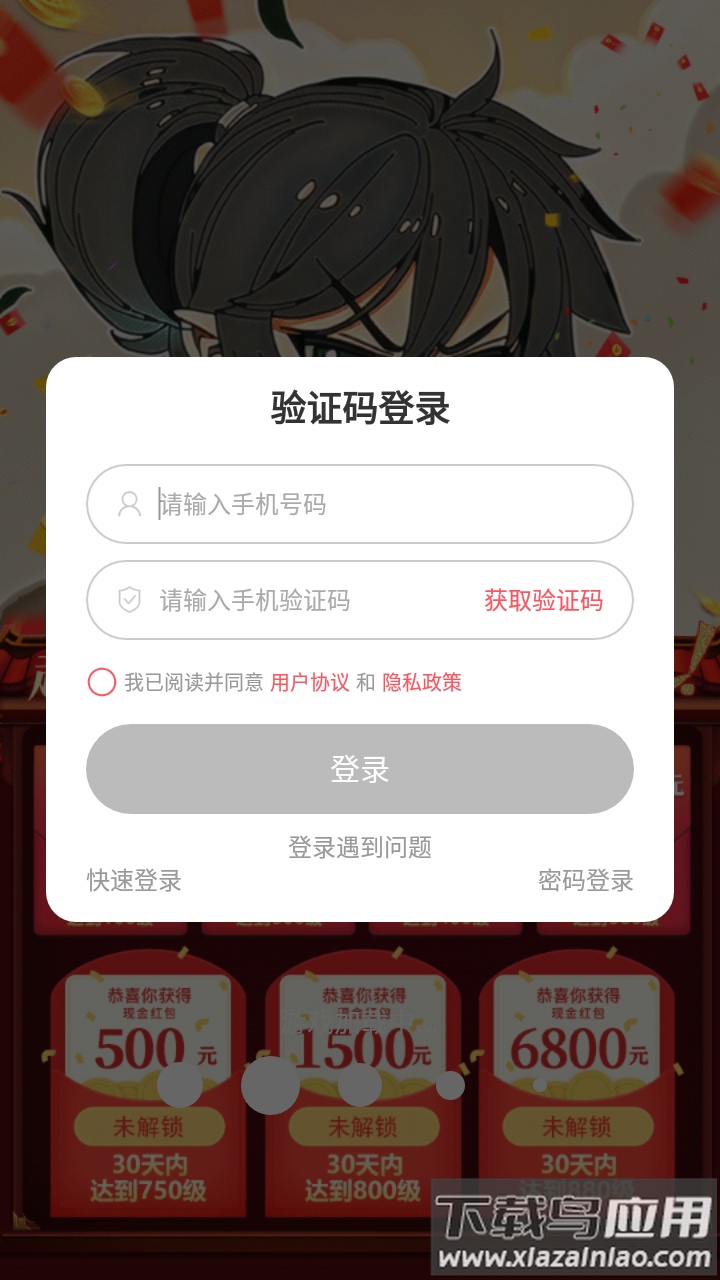
Task: Click the person icon in phone field
Action: 128,504
